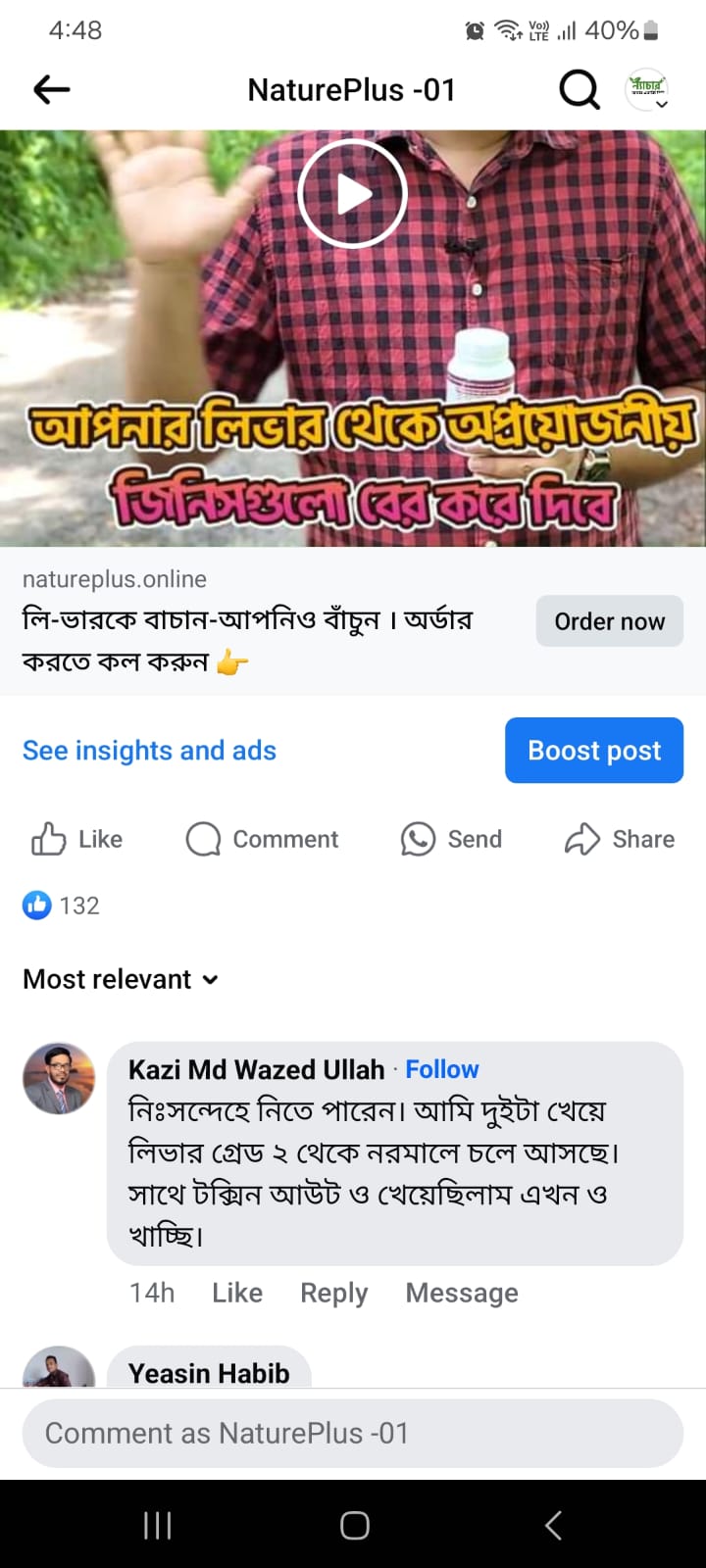Image resolution: width=706 pixels, height=1568 pixels.
Task: Open the profile switcher avatar
Action: [646, 90]
